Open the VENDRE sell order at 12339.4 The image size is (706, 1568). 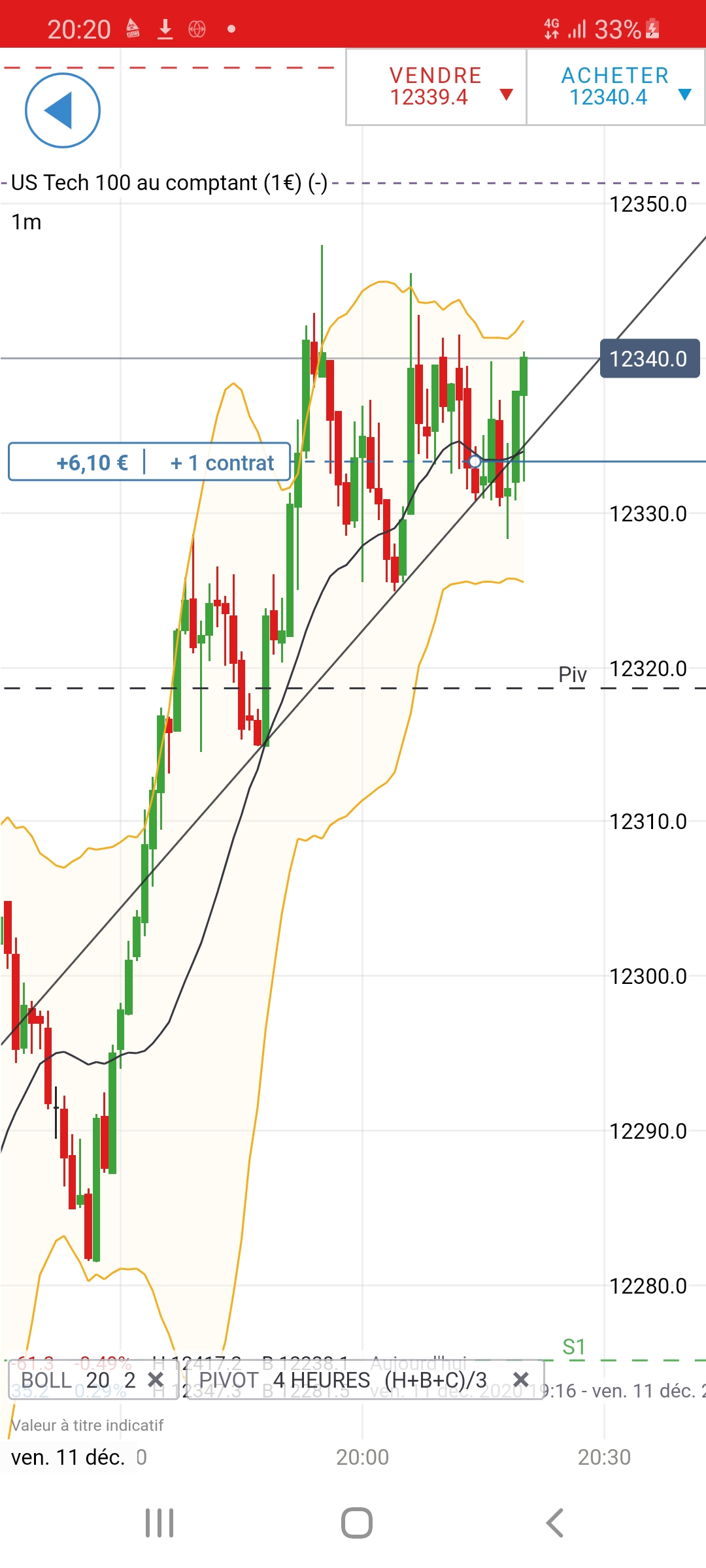(436, 86)
